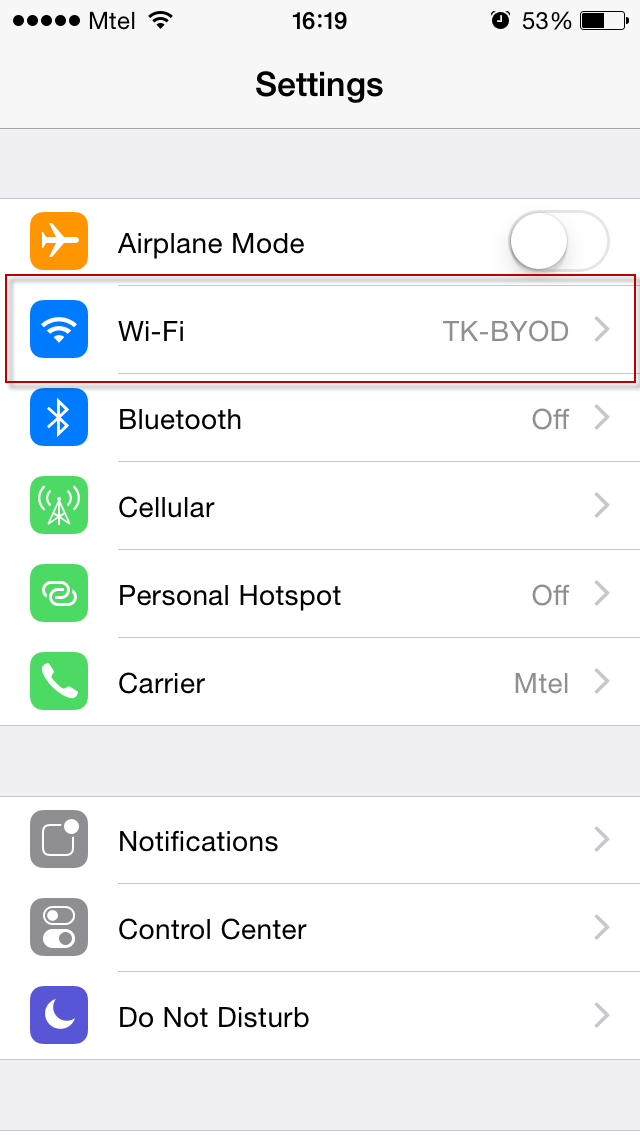Screen dimensions: 640x1136
Task: Open Wi-Fi settings showing TK-BYOD
Action: tap(320, 330)
